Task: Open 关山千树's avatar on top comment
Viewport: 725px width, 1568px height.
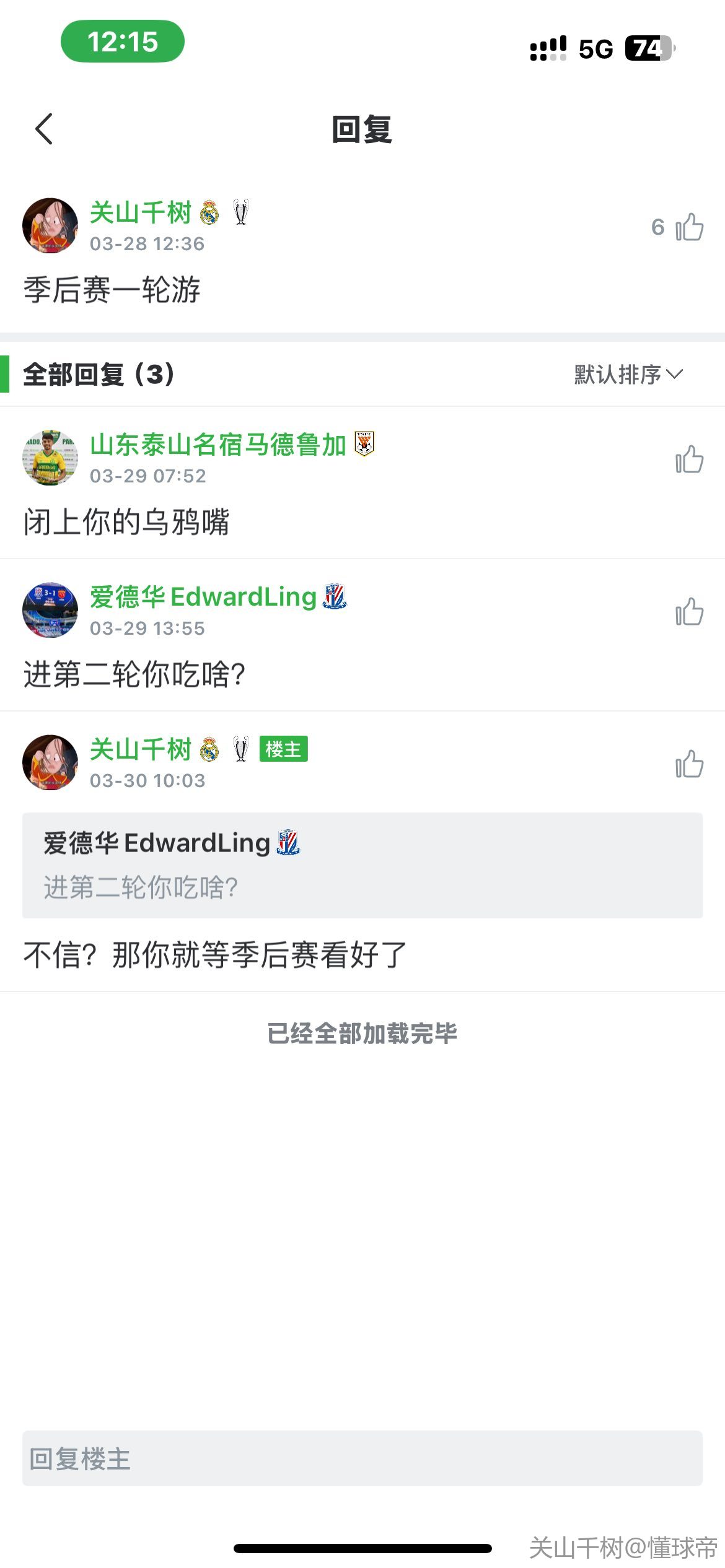Action: click(50, 225)
